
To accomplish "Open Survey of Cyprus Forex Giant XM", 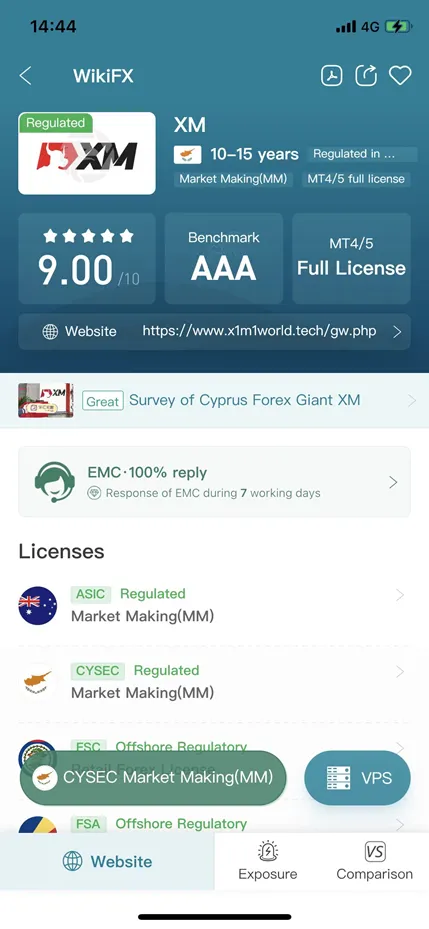I will (214, 401).
